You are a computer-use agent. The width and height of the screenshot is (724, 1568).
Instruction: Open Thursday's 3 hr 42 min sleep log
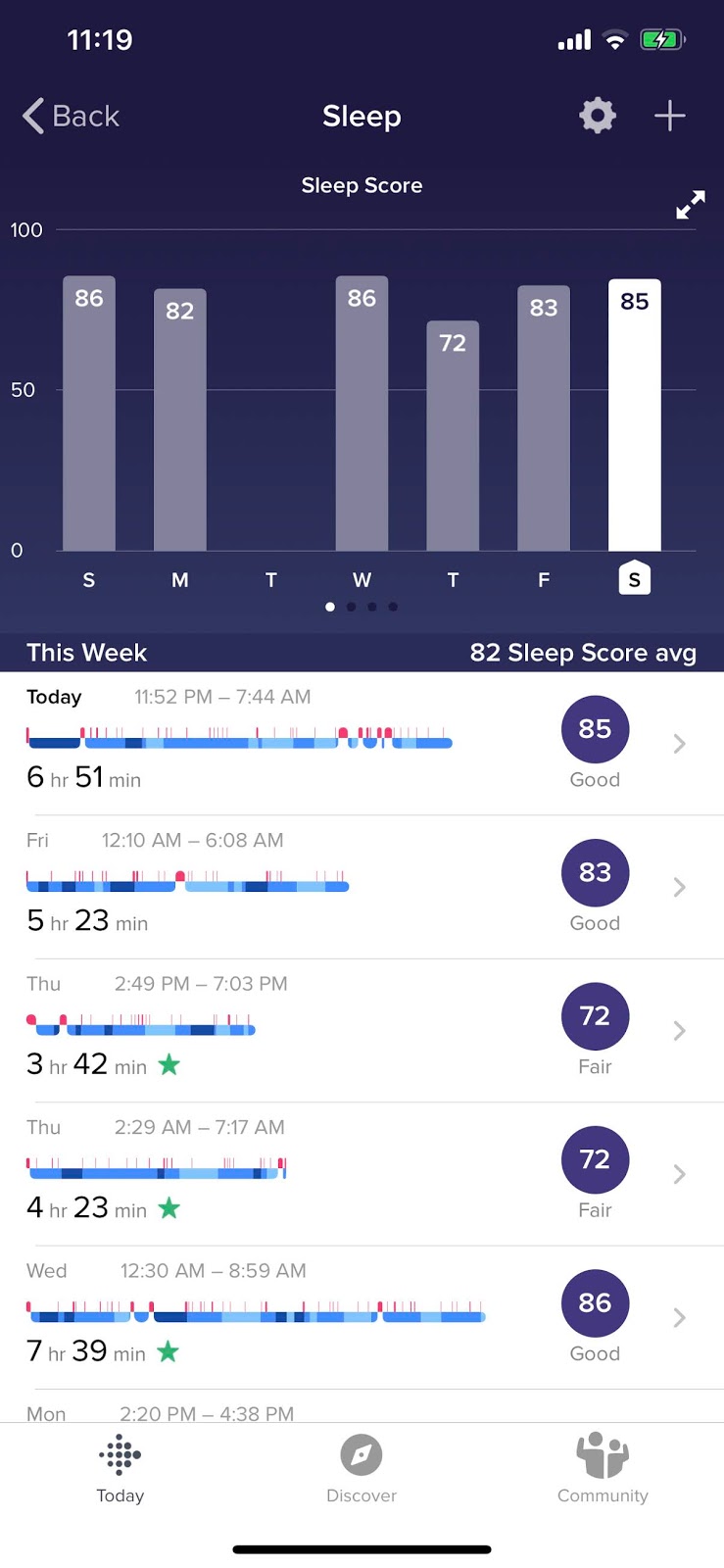[362, 1030]
